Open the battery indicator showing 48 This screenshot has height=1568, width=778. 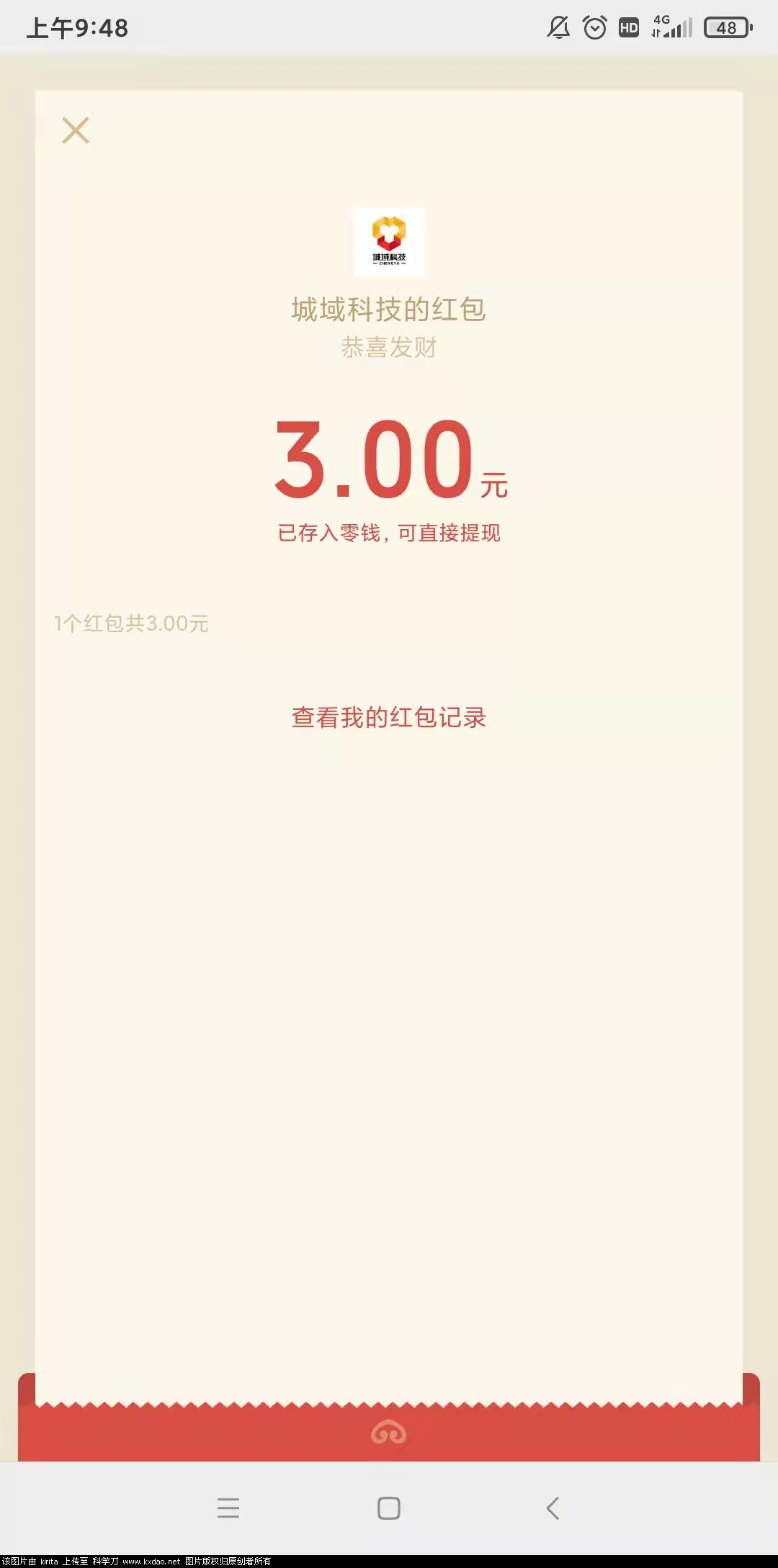[727, 27]
